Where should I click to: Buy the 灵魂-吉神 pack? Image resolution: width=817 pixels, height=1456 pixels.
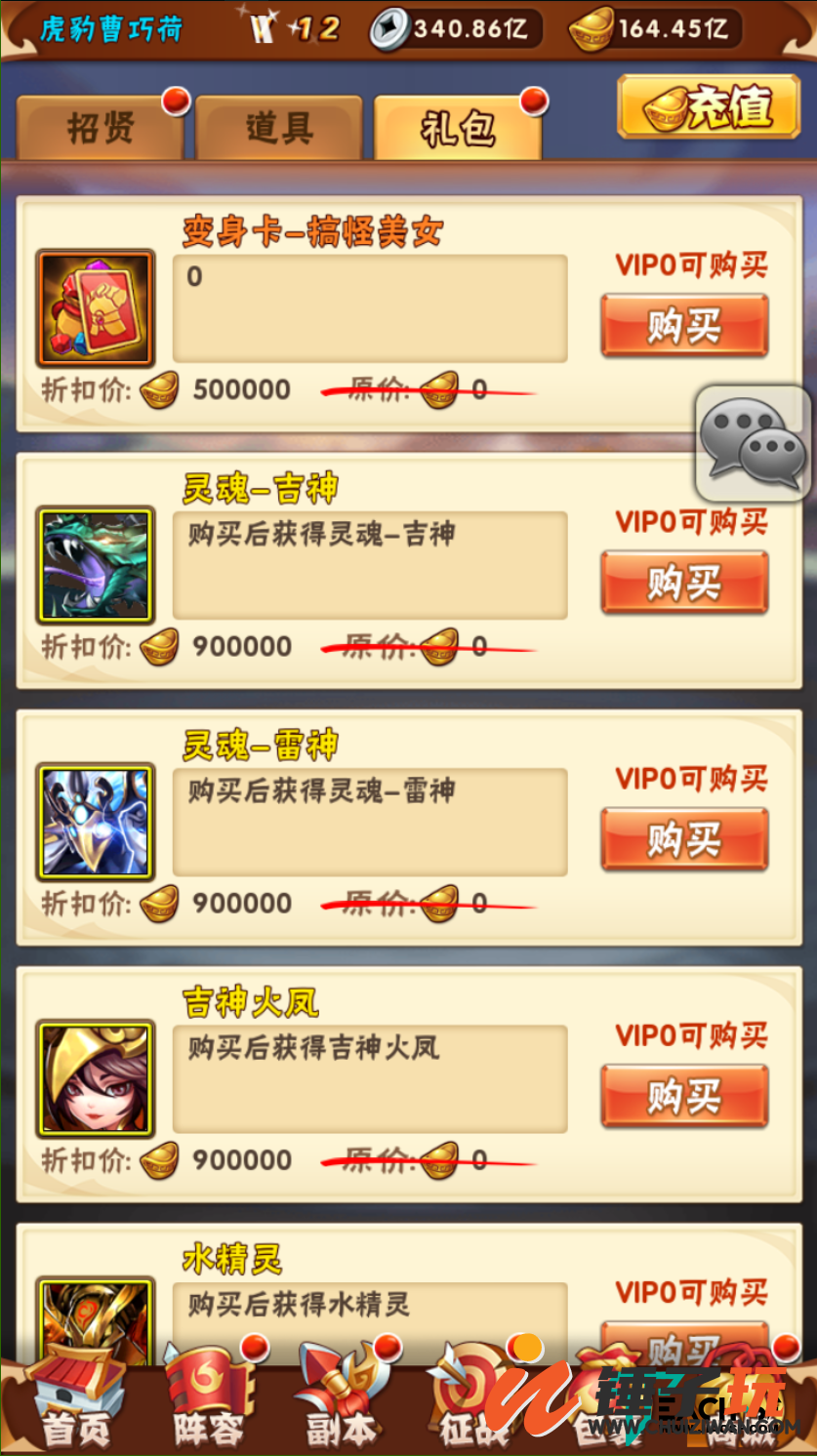[x=684, y=583]
